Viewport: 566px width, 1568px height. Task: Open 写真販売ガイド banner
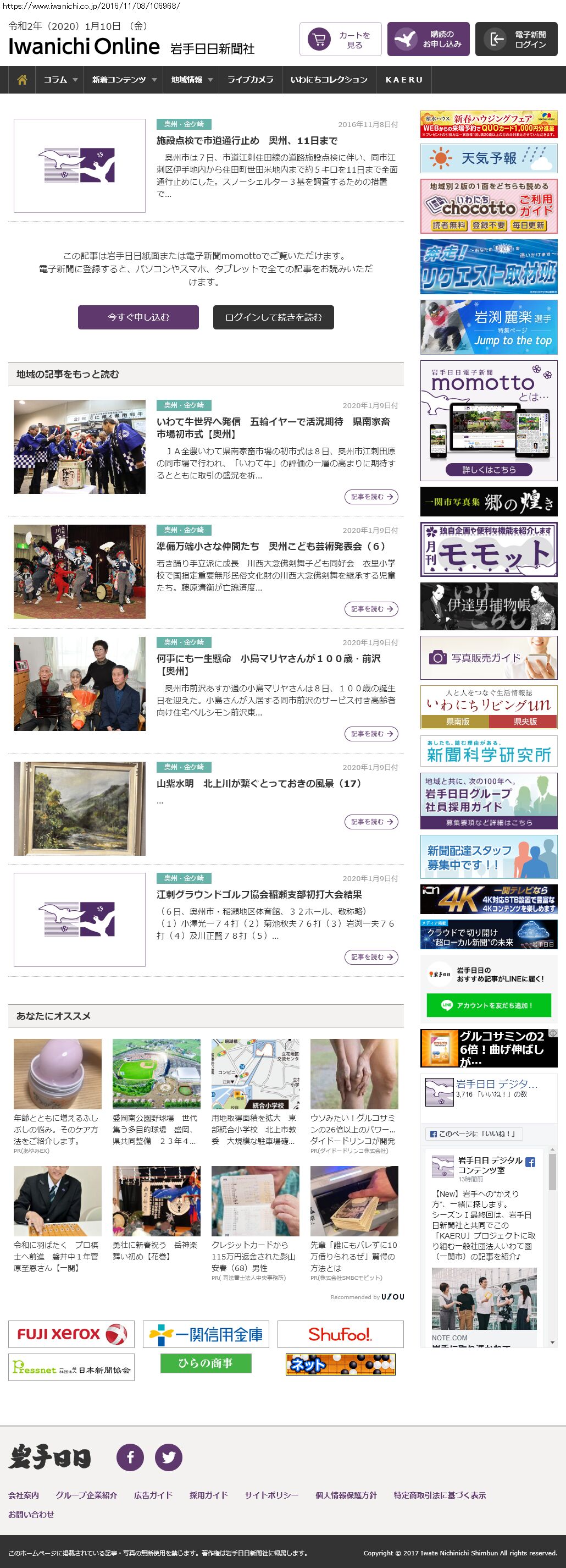pyautogui.click(x=488, y=657)
